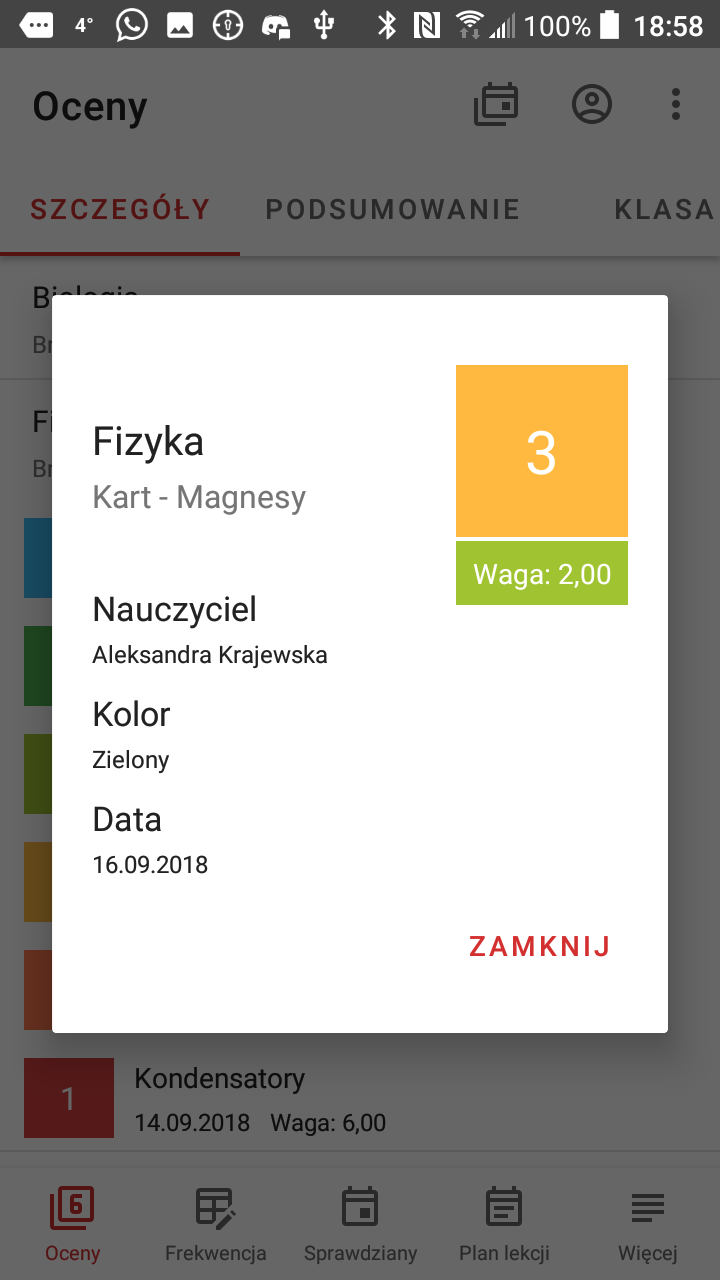Select the Szczegóły tab

120,209
